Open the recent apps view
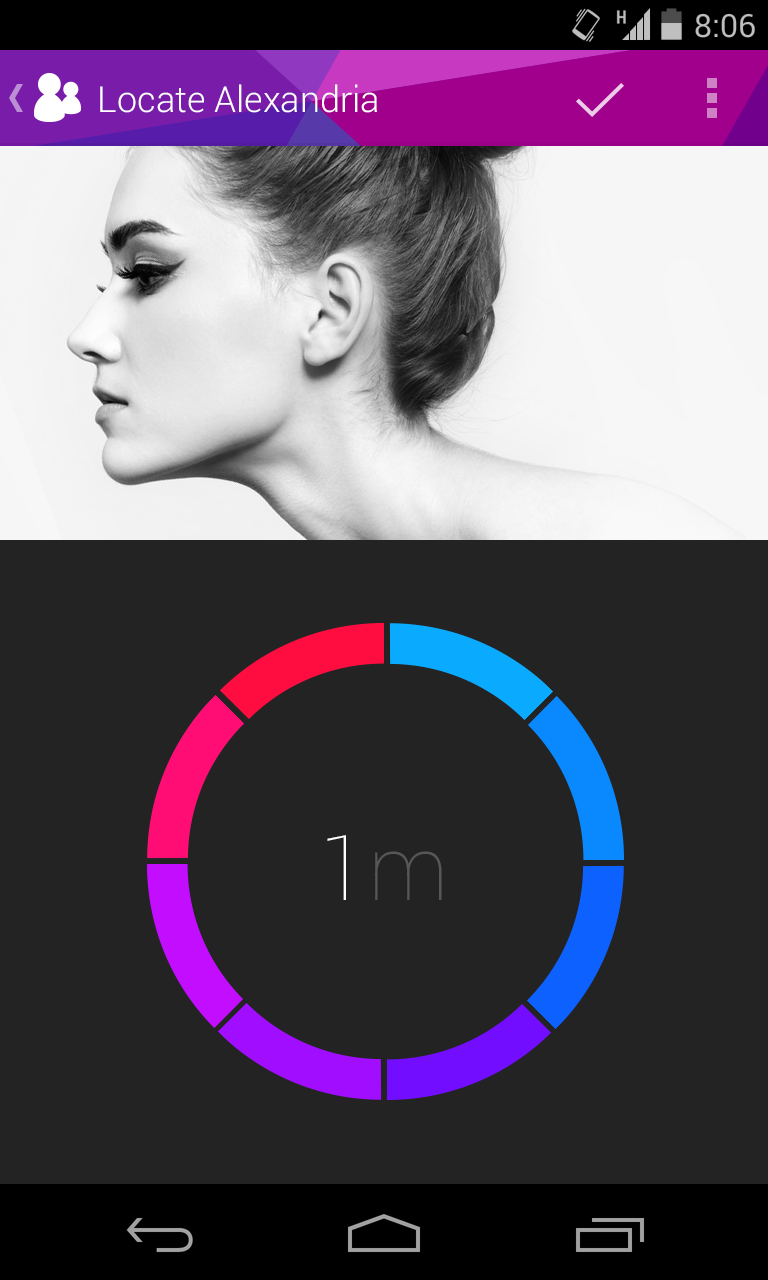This screenshot has height=1280, width=768. tap(610, 1234)
